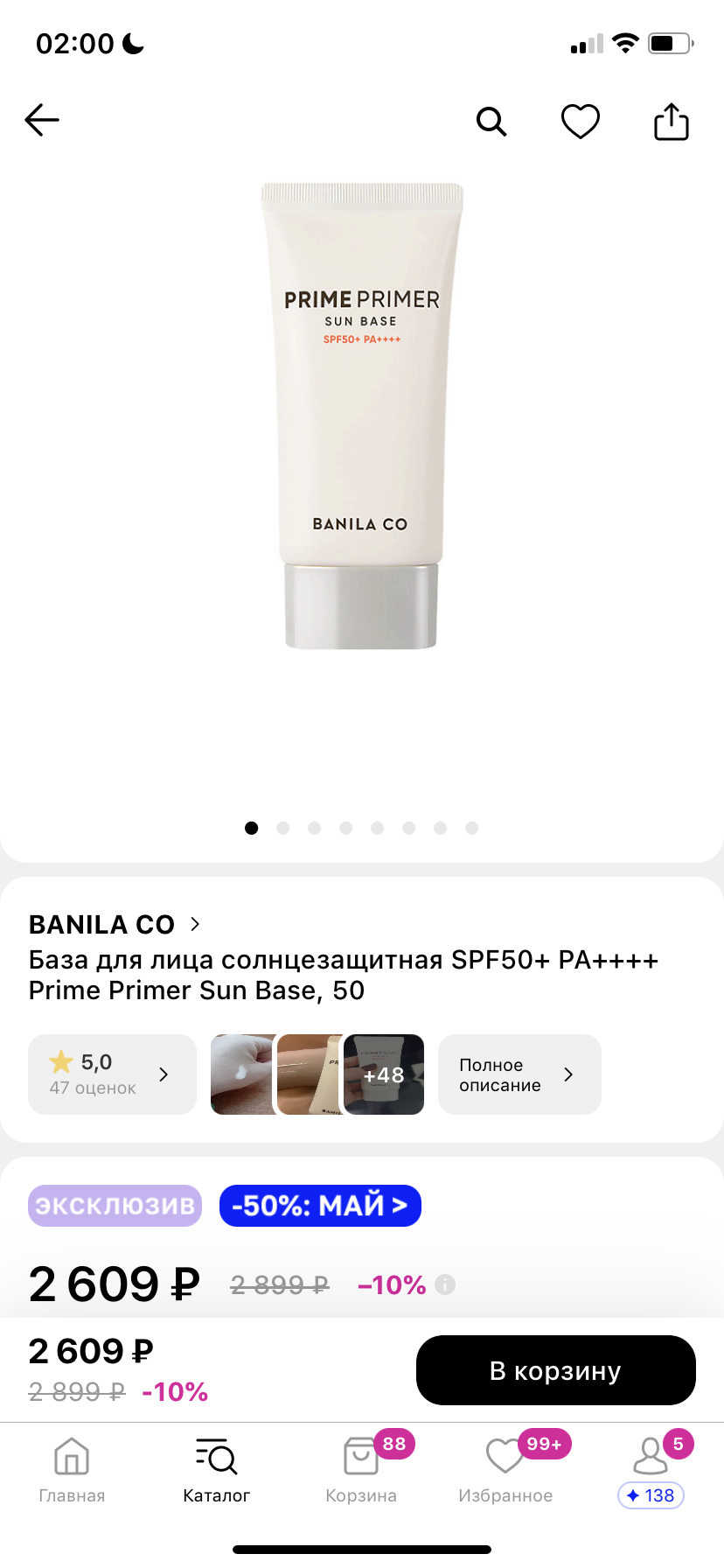Open the 5,0 rating with 47 оценок
Screen dimensions: 724x1568
click(x=112, y=1074)
